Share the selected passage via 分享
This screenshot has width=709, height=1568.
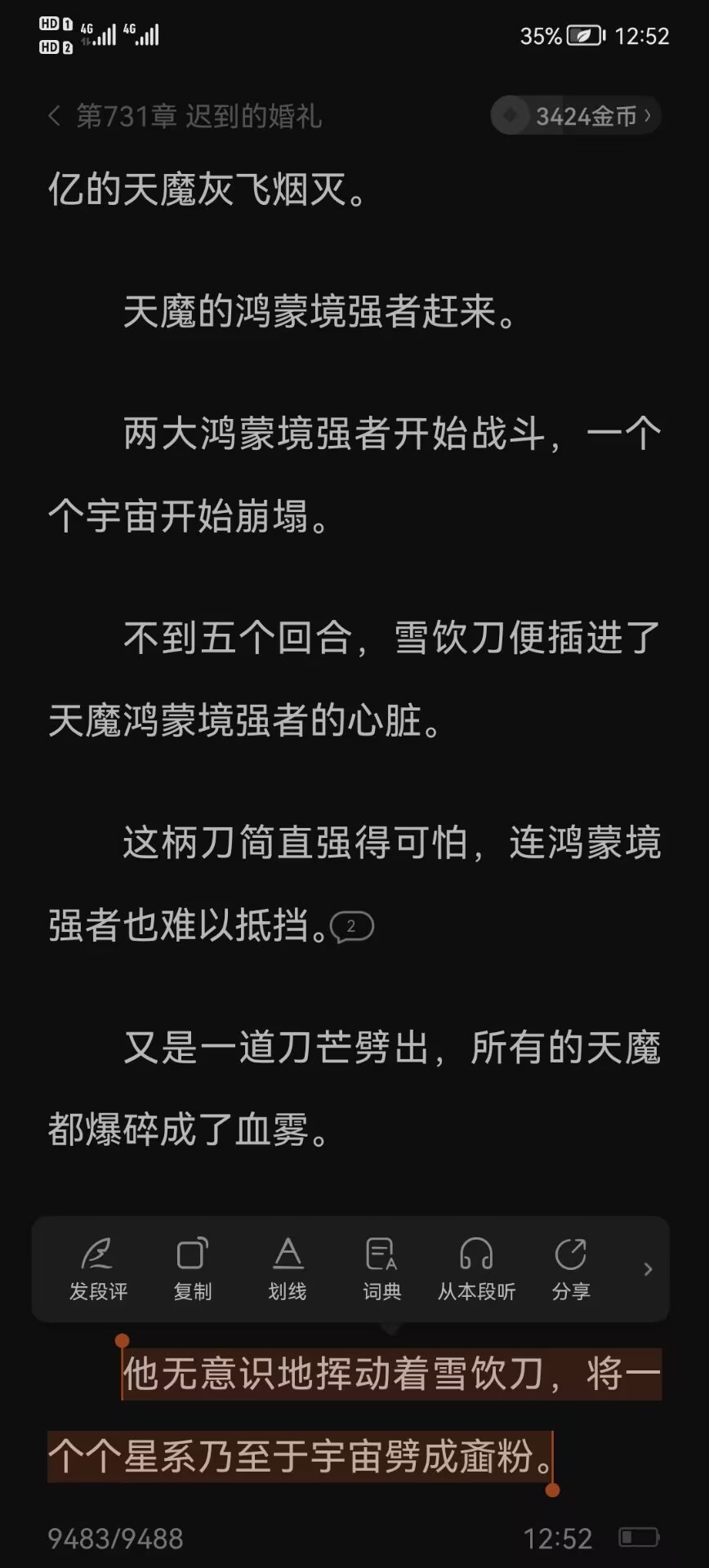tap(570, 1268)
